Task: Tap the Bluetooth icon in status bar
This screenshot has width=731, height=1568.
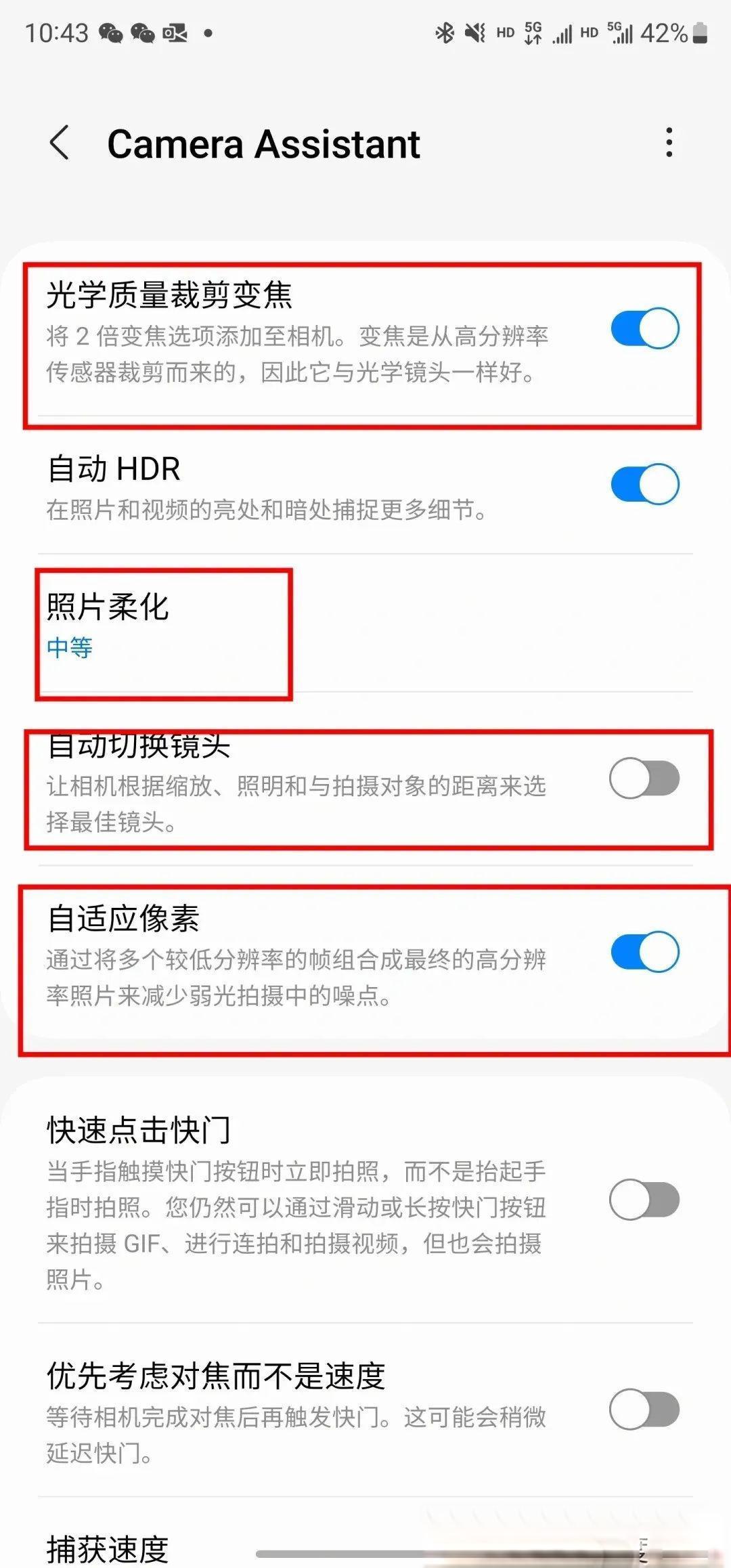Action: (445, 31)
